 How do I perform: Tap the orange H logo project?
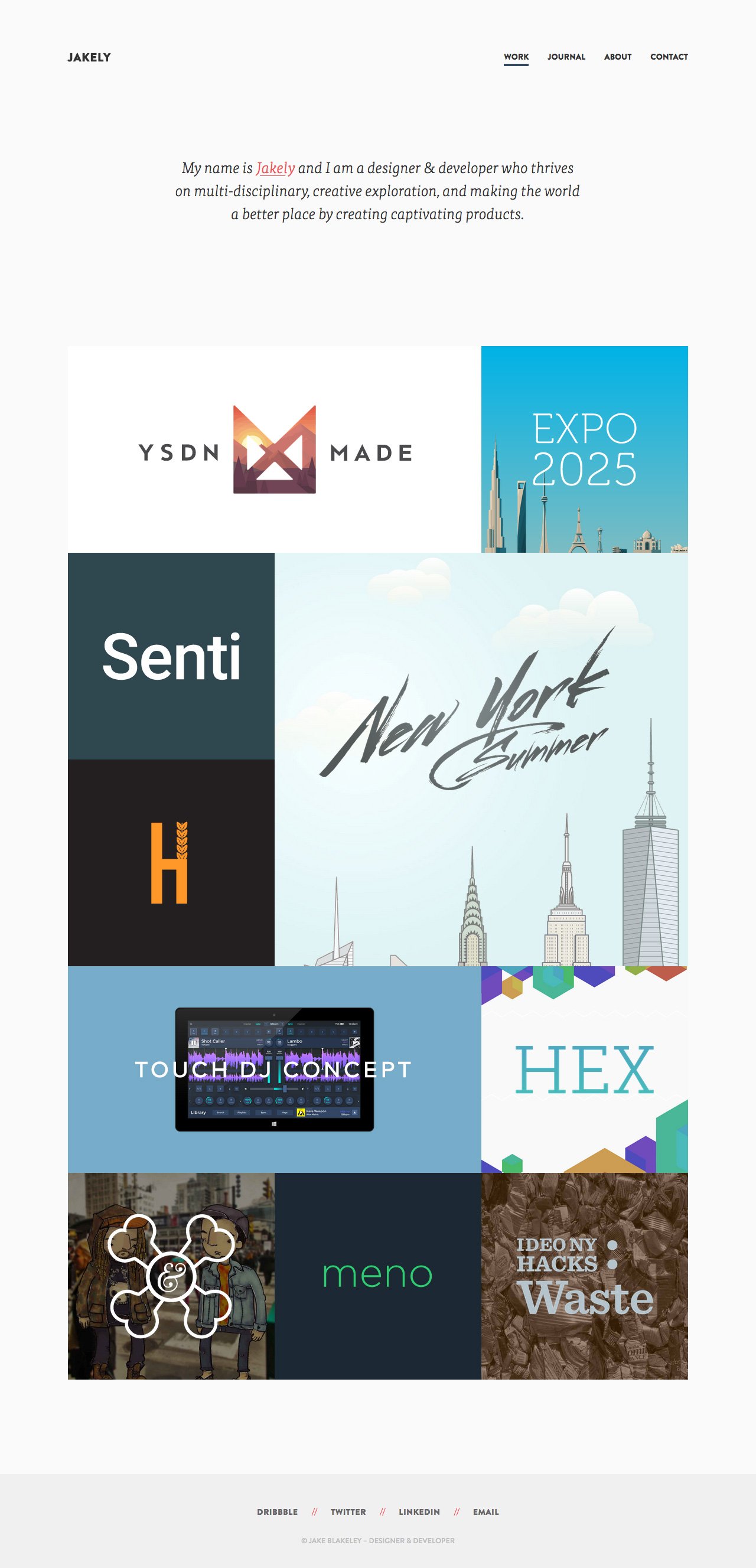coord(171,862)
